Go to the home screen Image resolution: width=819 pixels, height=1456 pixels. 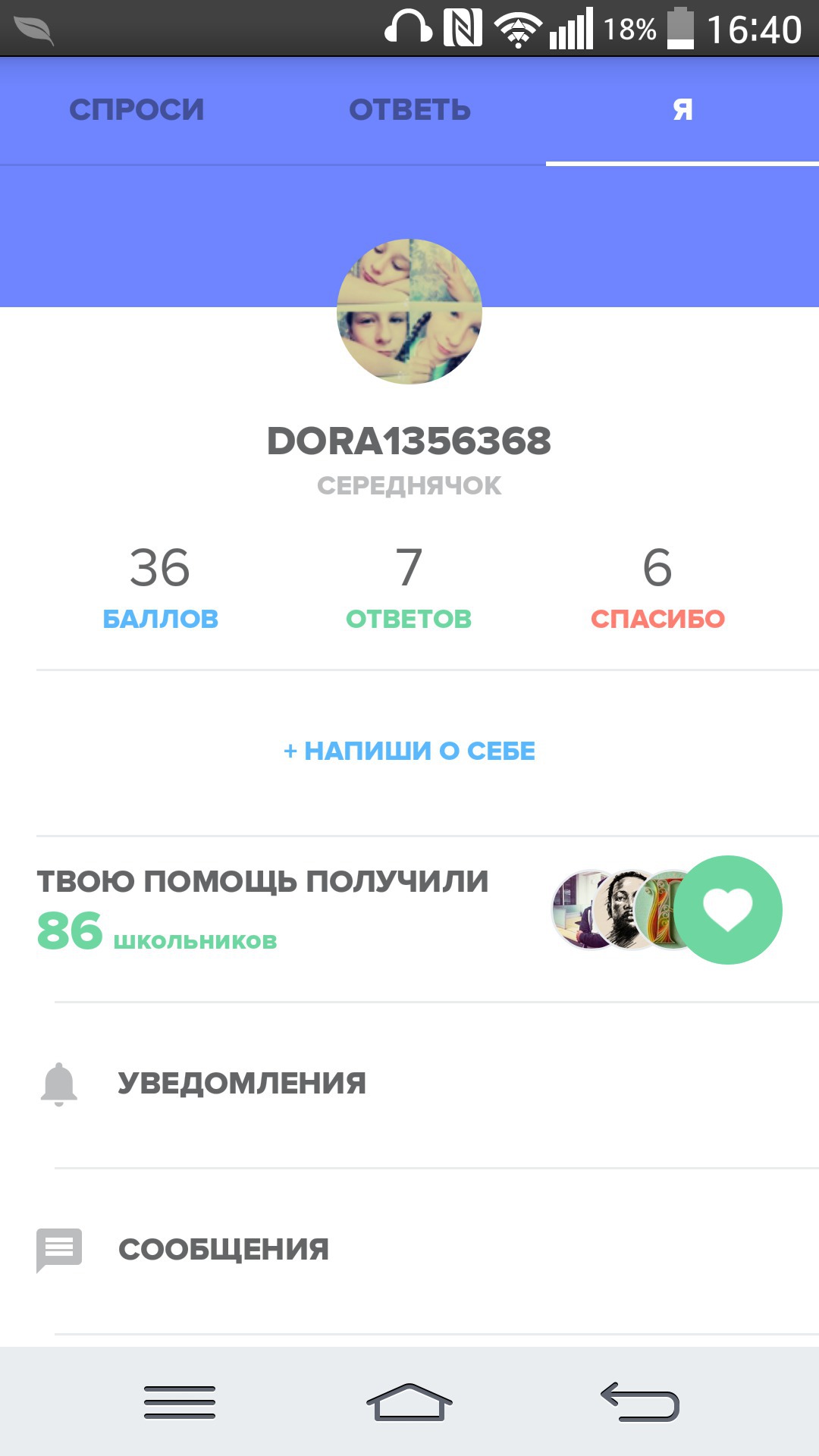pyautogui.click(x=409, y=1401)
